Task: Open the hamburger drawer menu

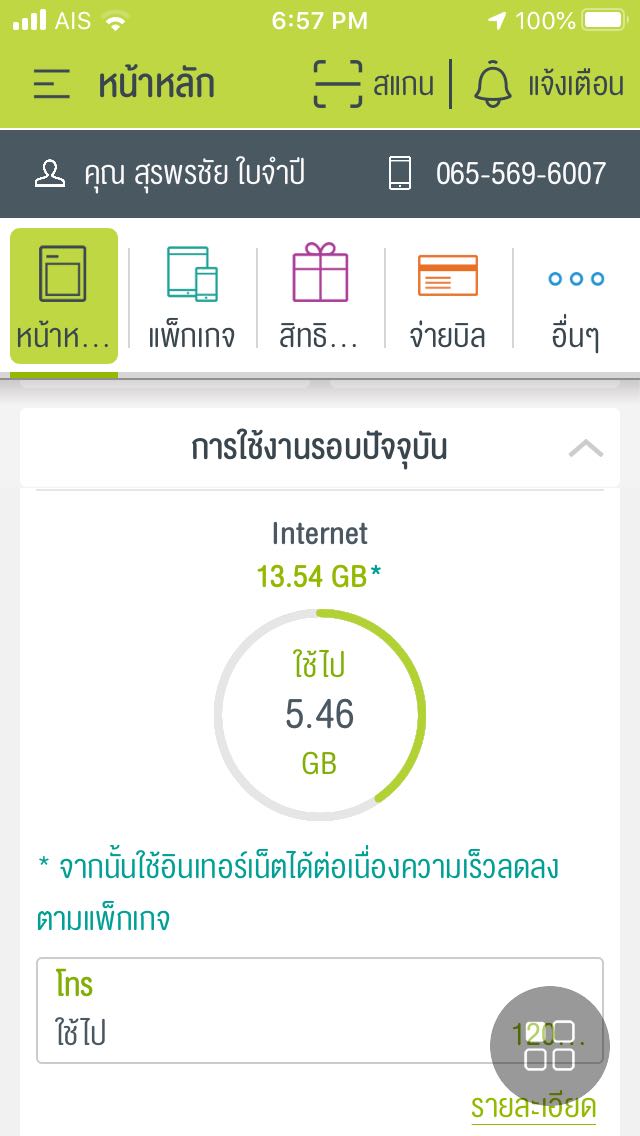Action: tap(52, 84)
